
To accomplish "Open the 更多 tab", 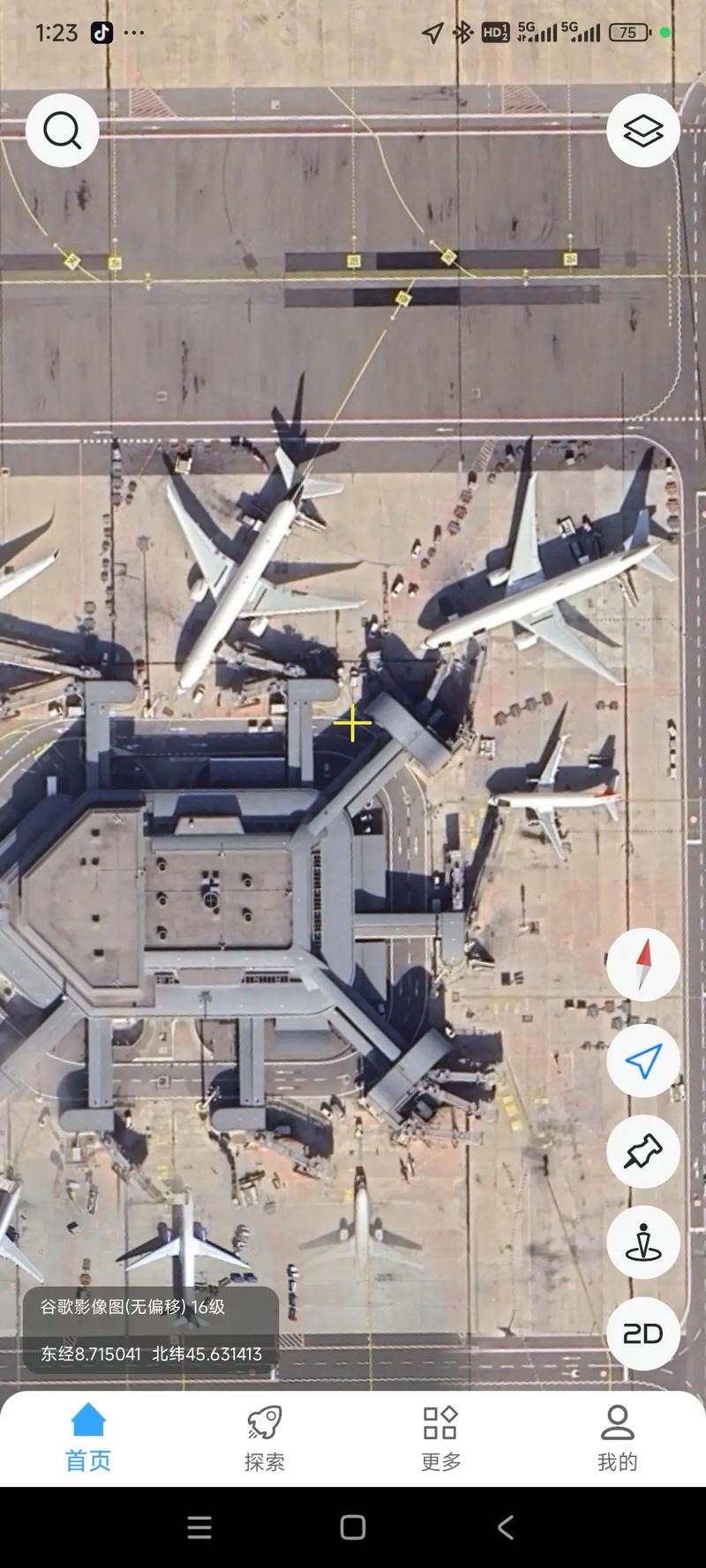I will click(x=440, y=1437).
